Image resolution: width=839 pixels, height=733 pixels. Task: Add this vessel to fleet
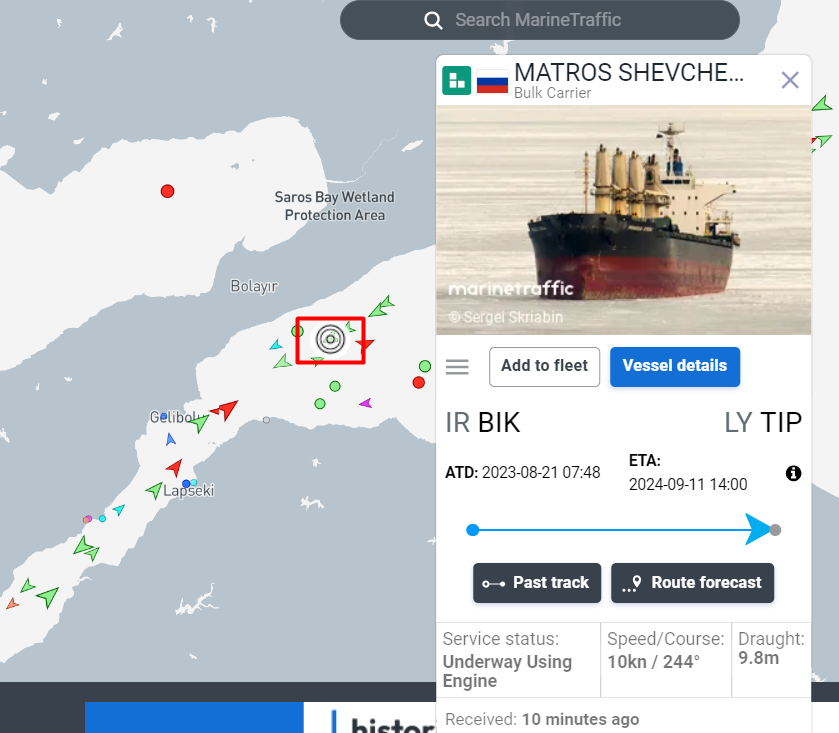tap(544, 366)
